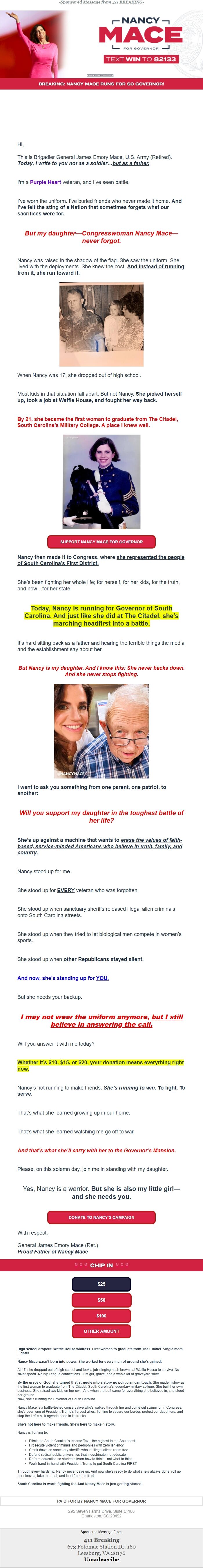Unsubscribe from 411 Breaking emails
This screenshot has height=1568, width=203.
(x=101, y=1559)
